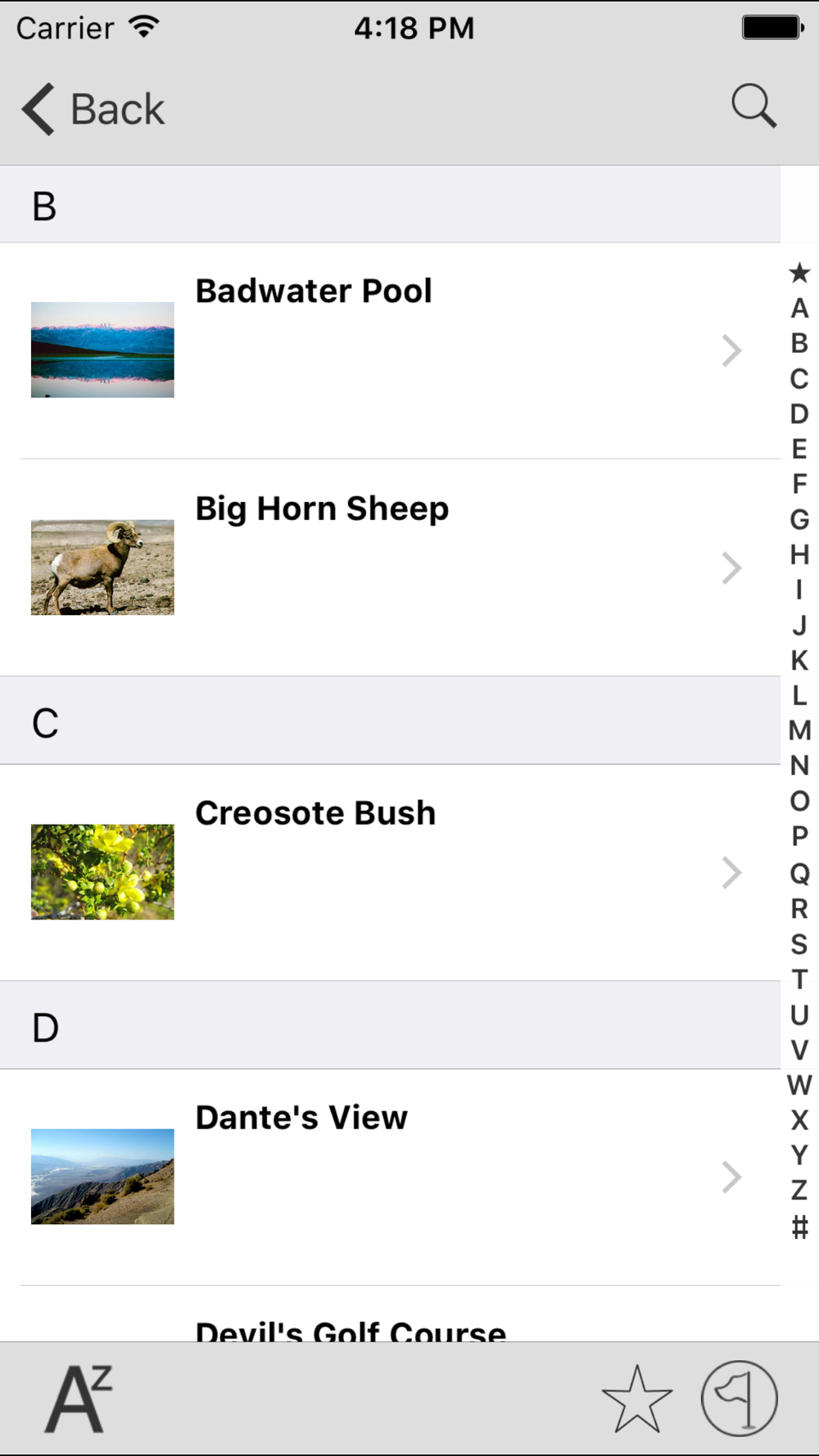
Task: Open the Big Horn Sheep entry
Action: [390, 567]
